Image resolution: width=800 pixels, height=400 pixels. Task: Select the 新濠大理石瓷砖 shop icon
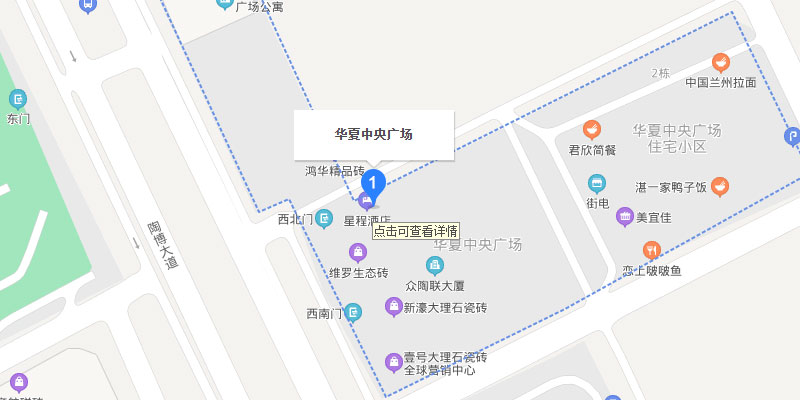[x=393, y=306]
